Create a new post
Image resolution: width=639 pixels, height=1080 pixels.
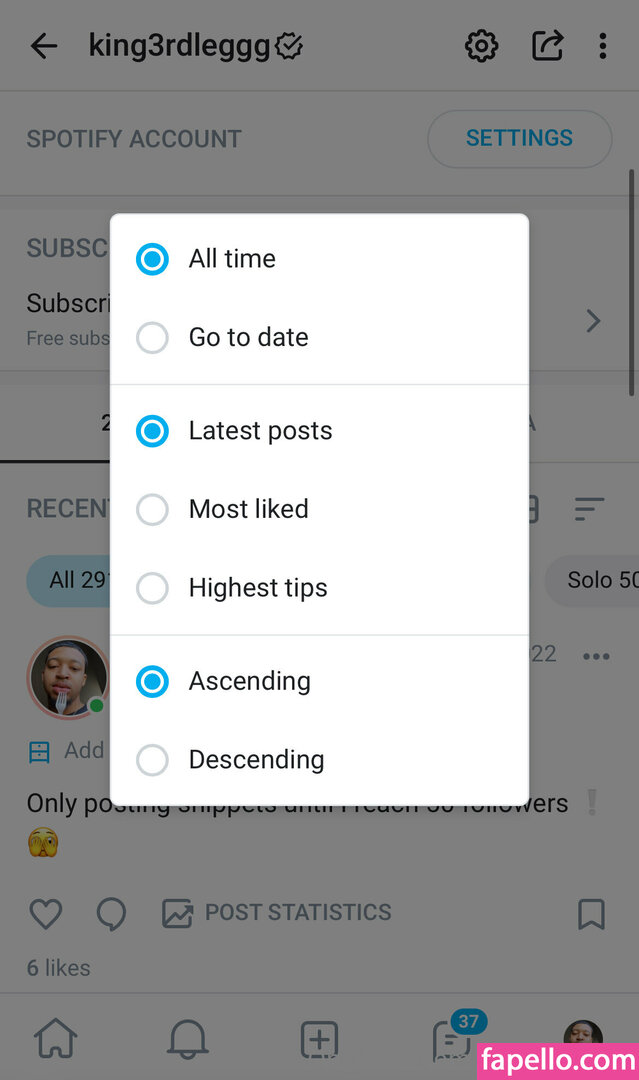tap(320, 1040)
